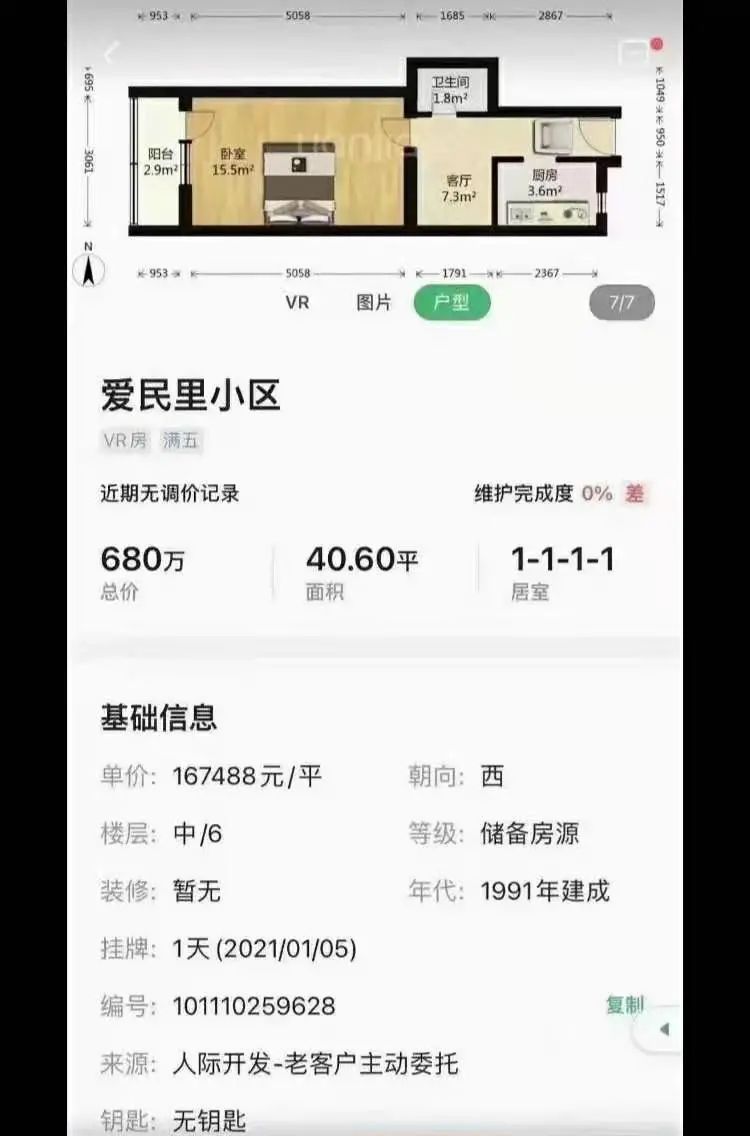750x1136 pixels.
Task: Go back using the top-left arrow
Action: [x=112, y=52]
